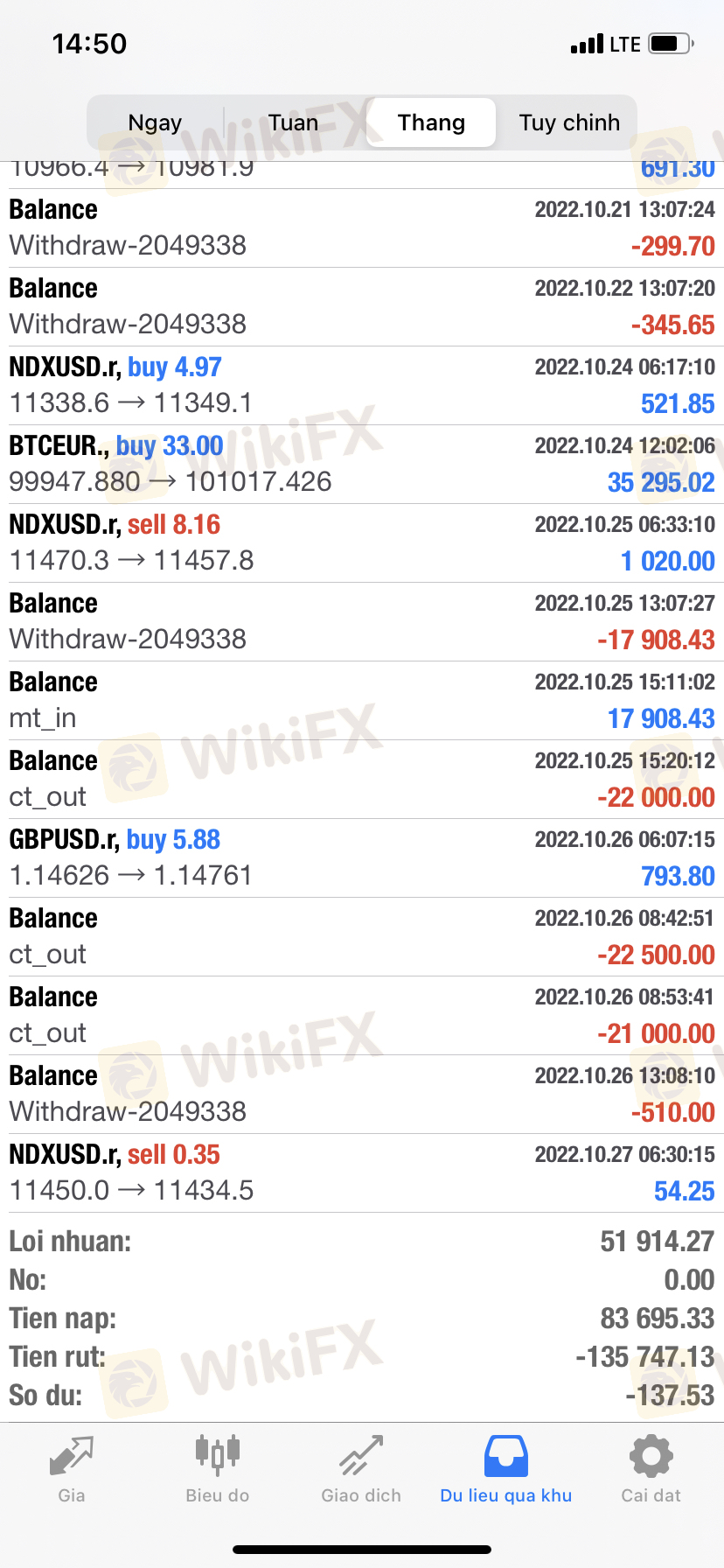The height and width of the screenshot is (1568, 724).
Task: Select the Tuan period filter
Action: click(294, 122)
